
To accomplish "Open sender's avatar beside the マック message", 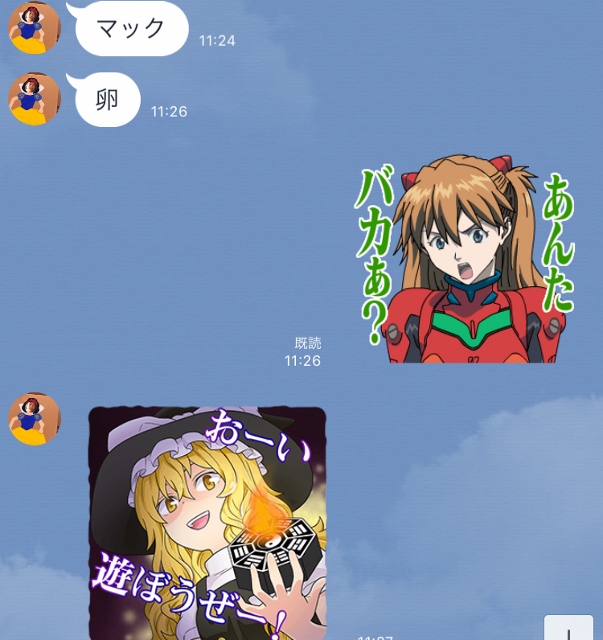I will [x=34, y=27].
